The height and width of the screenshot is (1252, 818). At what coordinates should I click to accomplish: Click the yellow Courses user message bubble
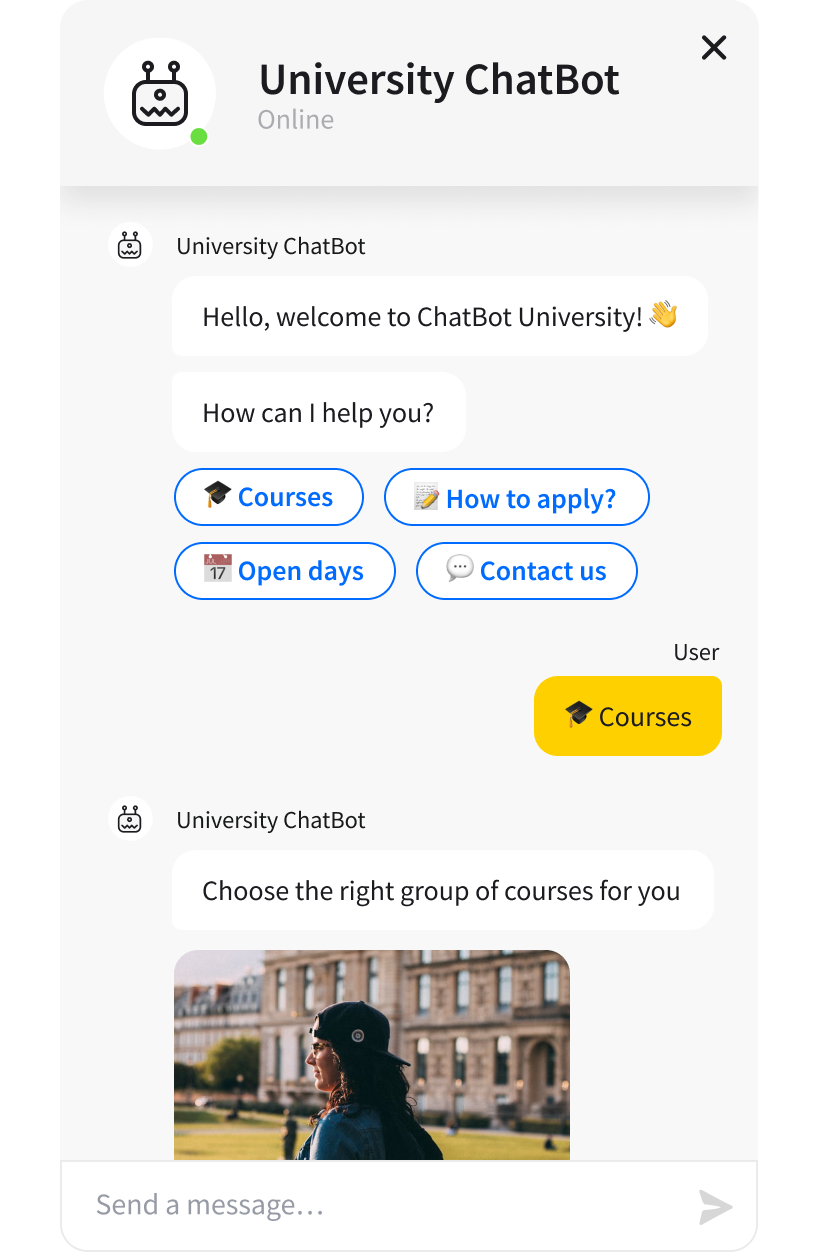click(627, 715)
